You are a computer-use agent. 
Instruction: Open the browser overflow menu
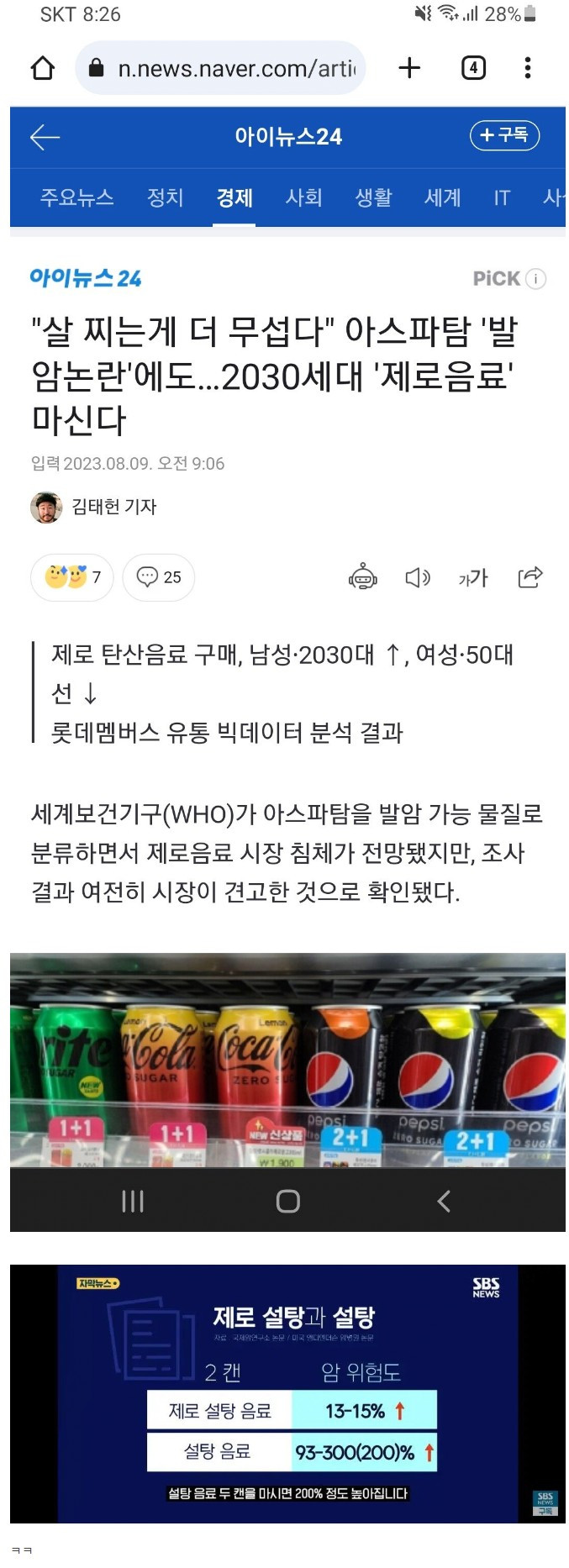coord(528,68)
